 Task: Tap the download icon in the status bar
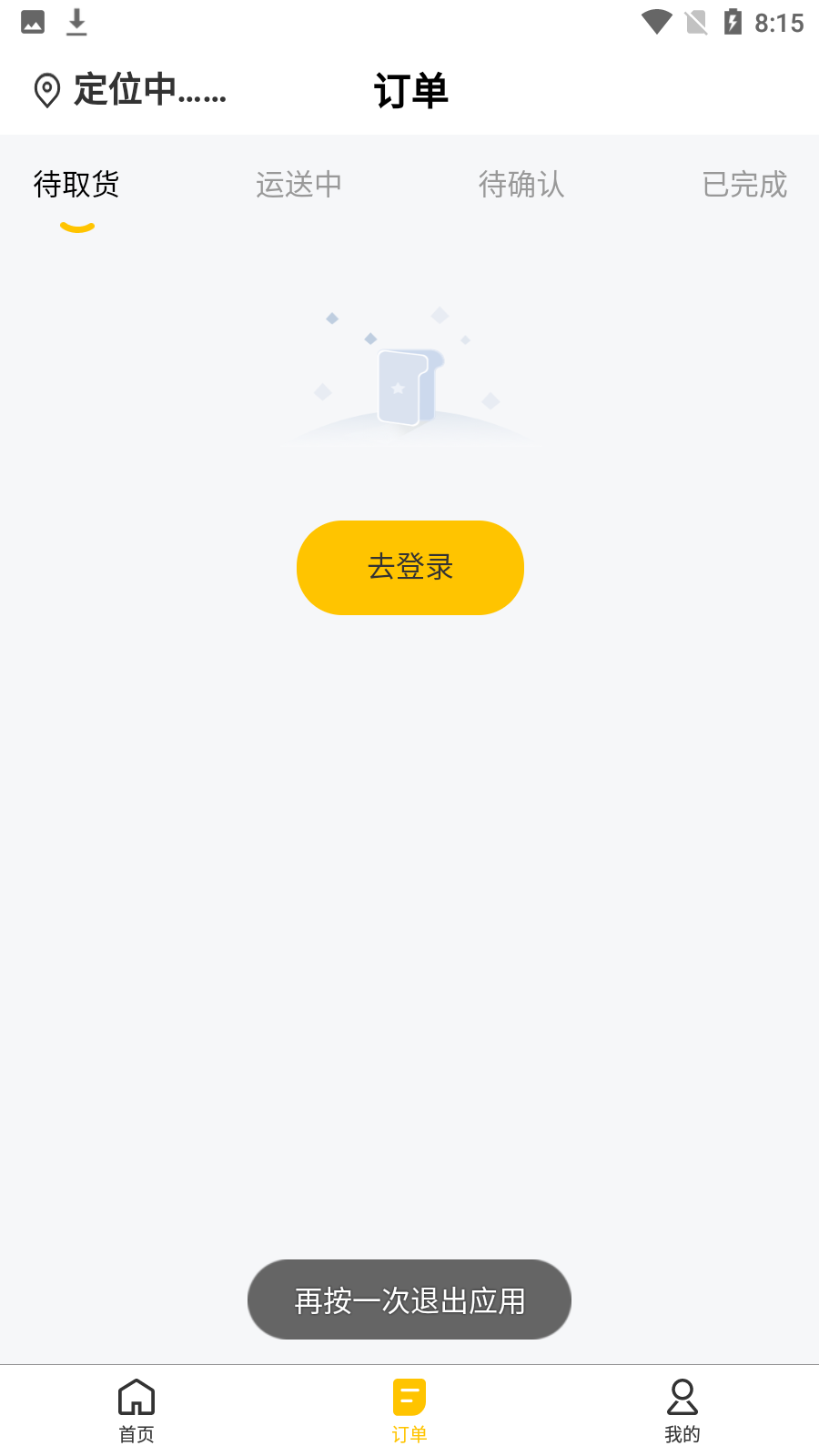click(x=76, y=22)
